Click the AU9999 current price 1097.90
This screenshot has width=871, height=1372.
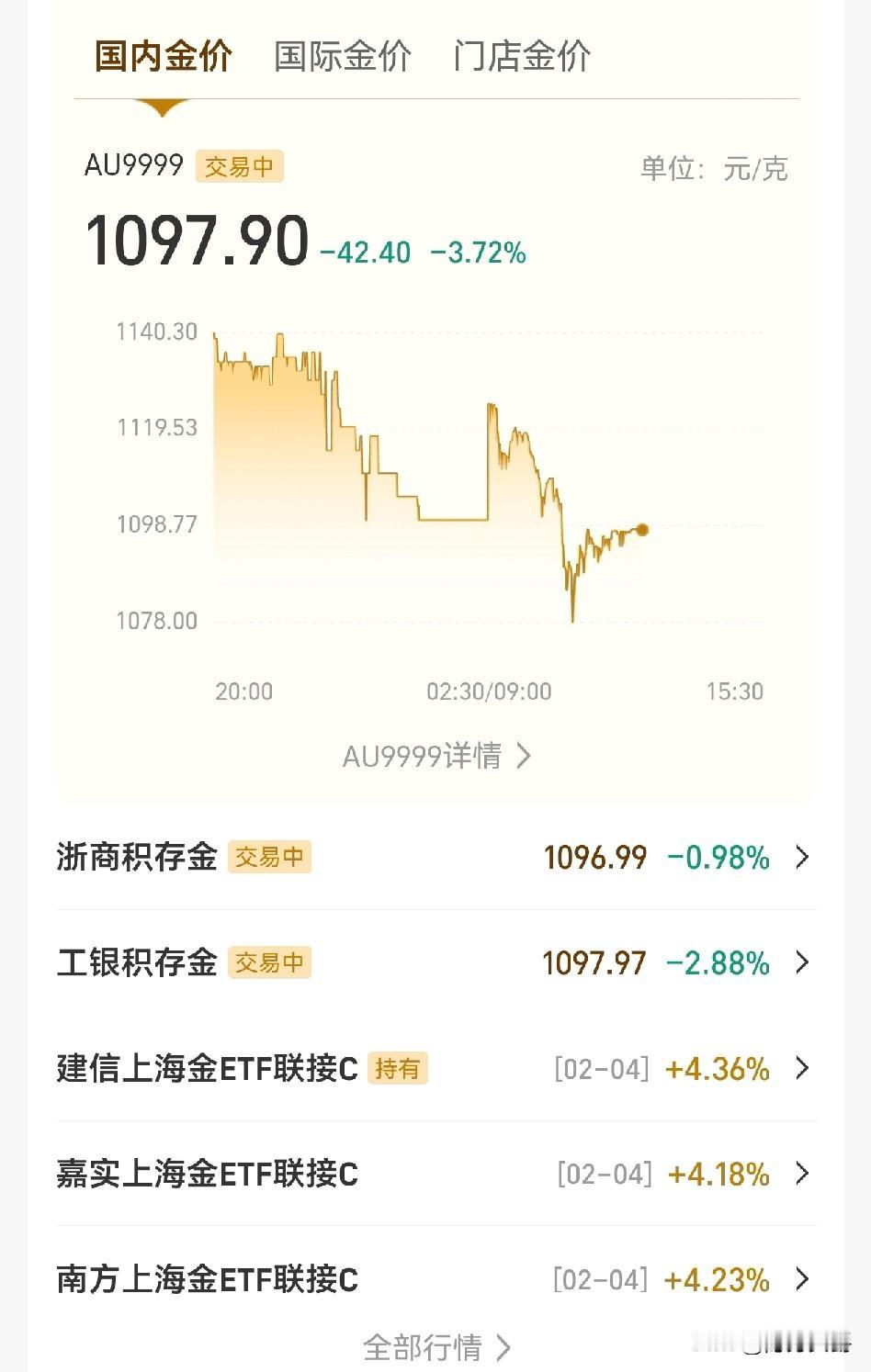[196, 238]
